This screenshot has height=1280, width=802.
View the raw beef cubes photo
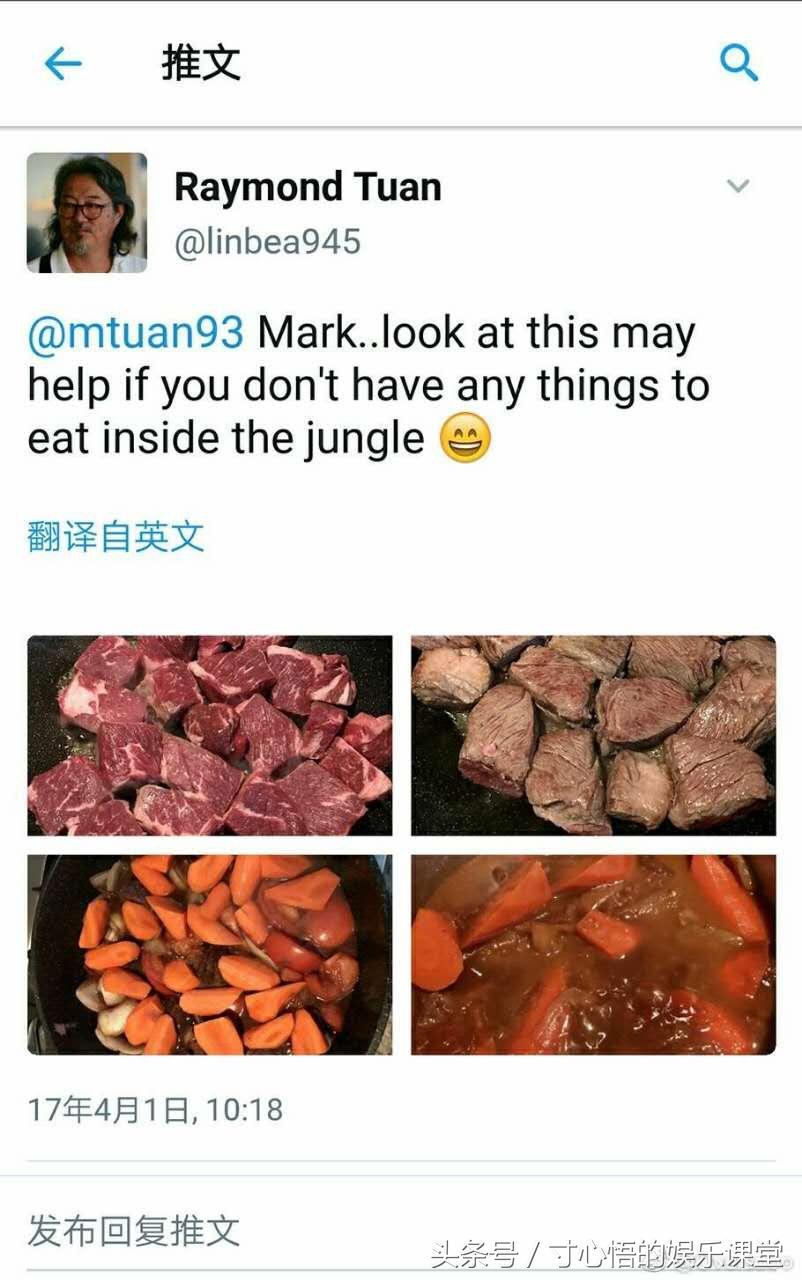point(210,736)
